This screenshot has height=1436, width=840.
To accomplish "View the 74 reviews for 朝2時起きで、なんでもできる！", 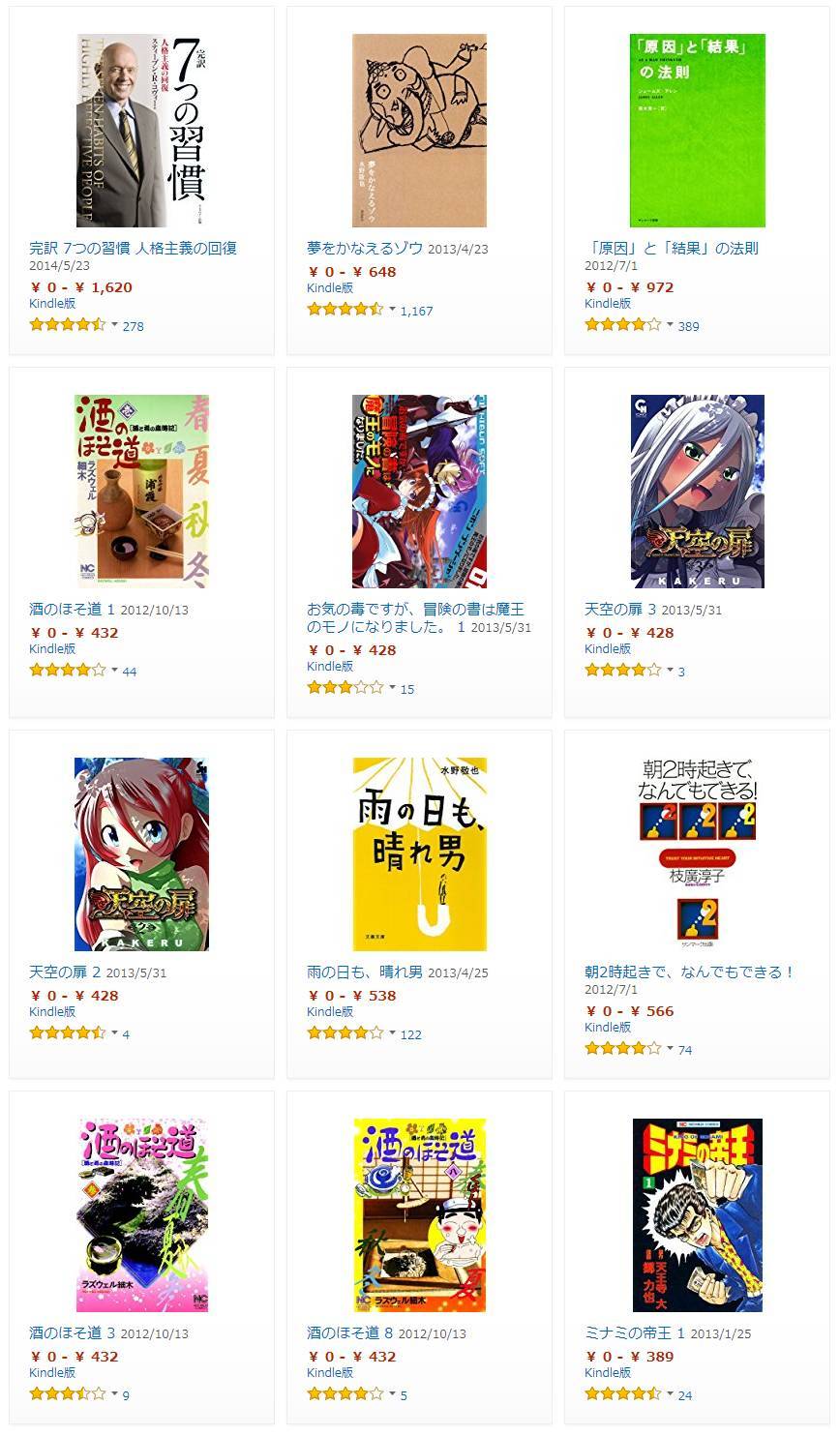I will 685,1050.
